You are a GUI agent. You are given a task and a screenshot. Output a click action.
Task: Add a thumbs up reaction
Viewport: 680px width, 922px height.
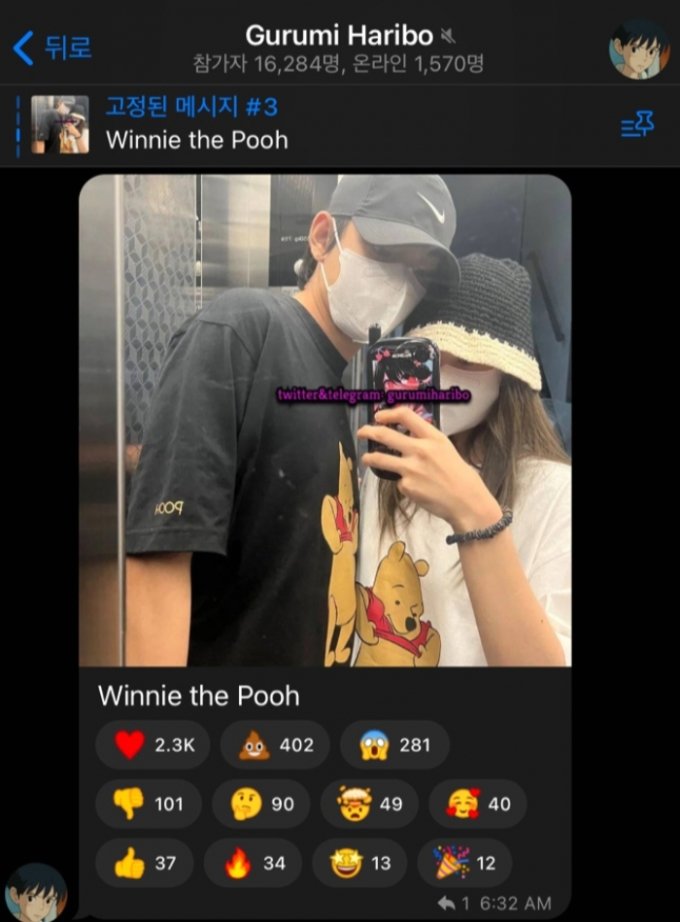(146, 863)
